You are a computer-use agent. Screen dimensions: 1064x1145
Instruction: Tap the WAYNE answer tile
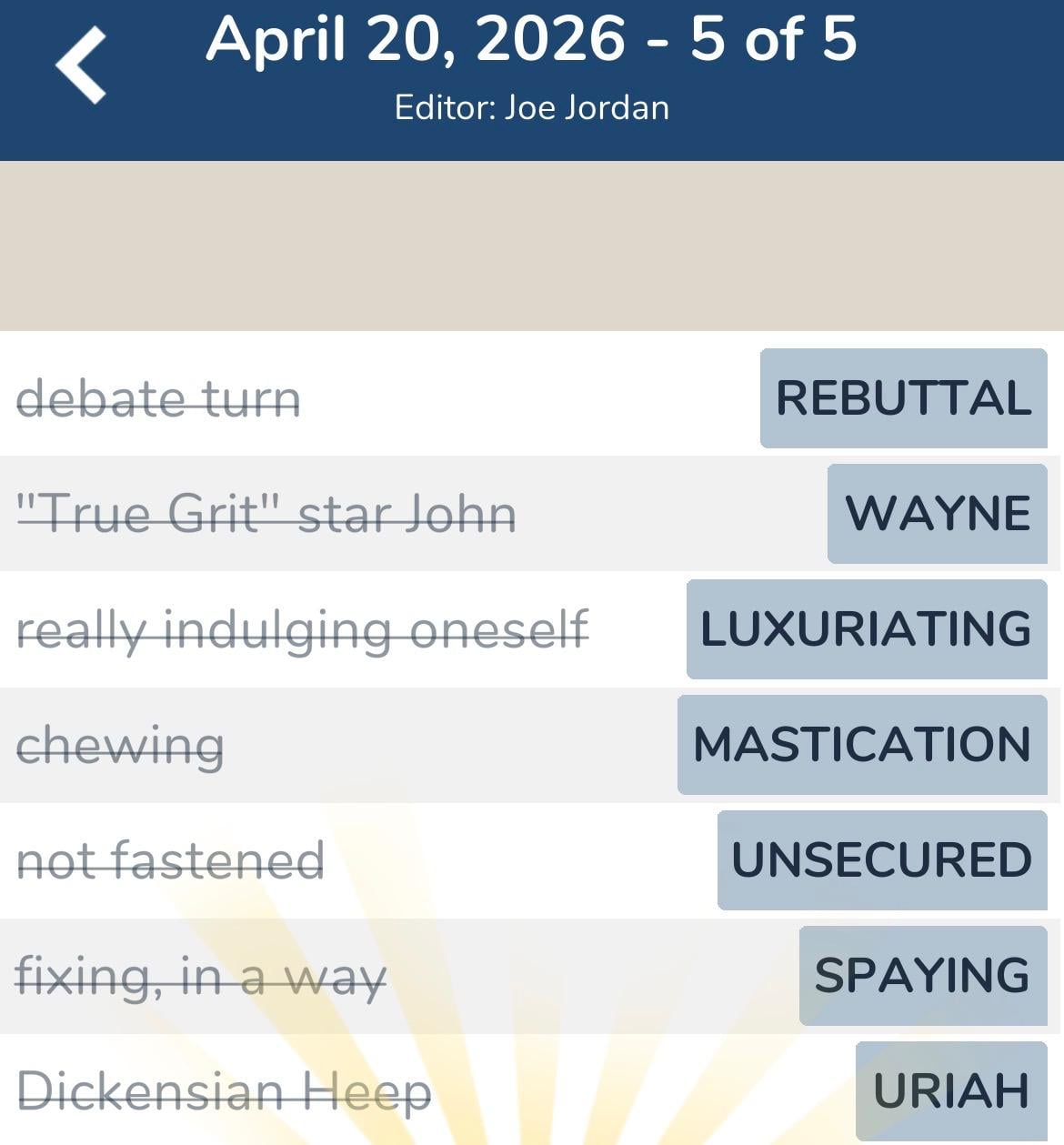[937, 514]
